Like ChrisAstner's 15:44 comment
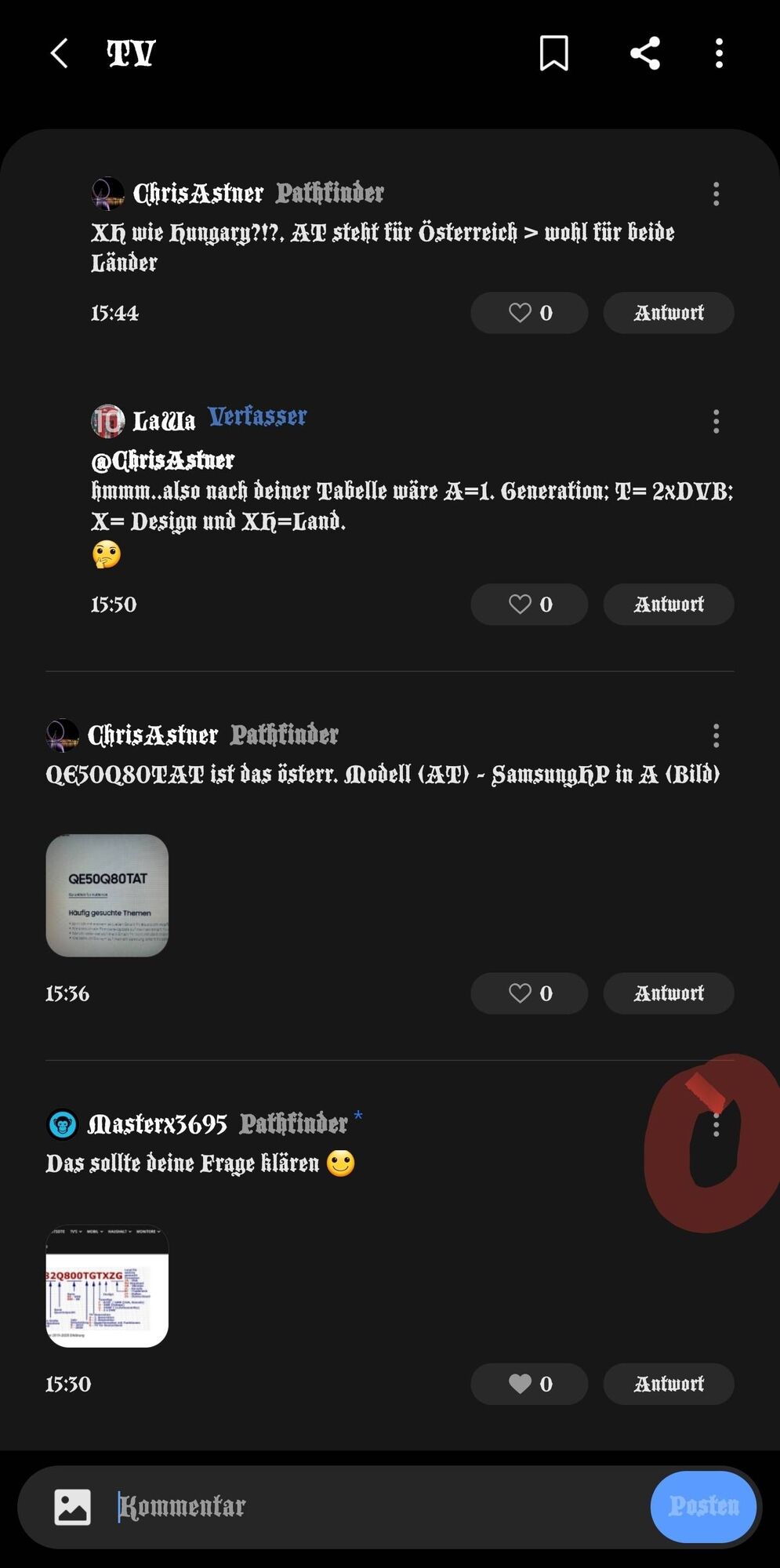Image resolution: width=780 pixels, height=1568 pixels. tap(529, 313)
